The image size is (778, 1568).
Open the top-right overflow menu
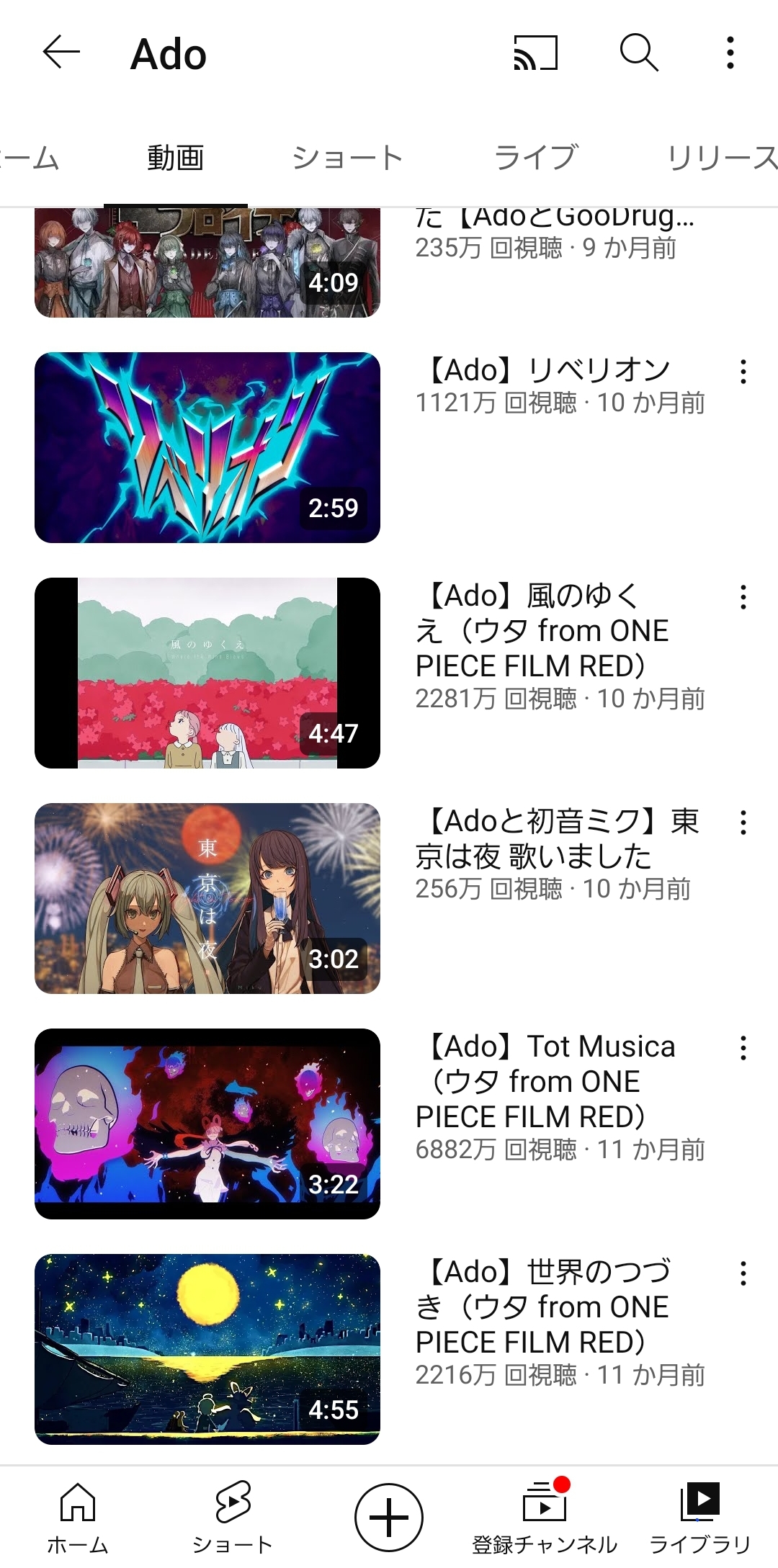point(730,53)
